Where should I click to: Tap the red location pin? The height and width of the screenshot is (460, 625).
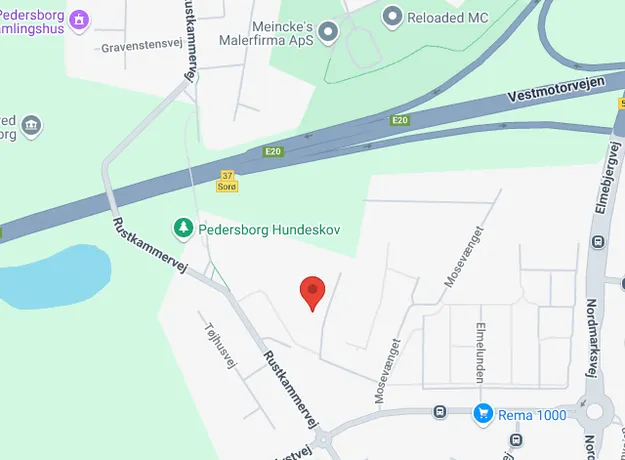coord(314,292)
